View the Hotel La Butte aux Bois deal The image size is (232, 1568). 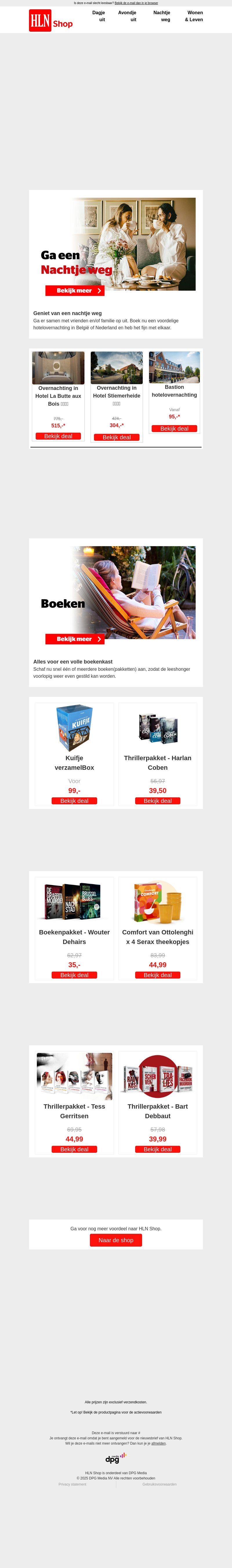click(58, 436)
